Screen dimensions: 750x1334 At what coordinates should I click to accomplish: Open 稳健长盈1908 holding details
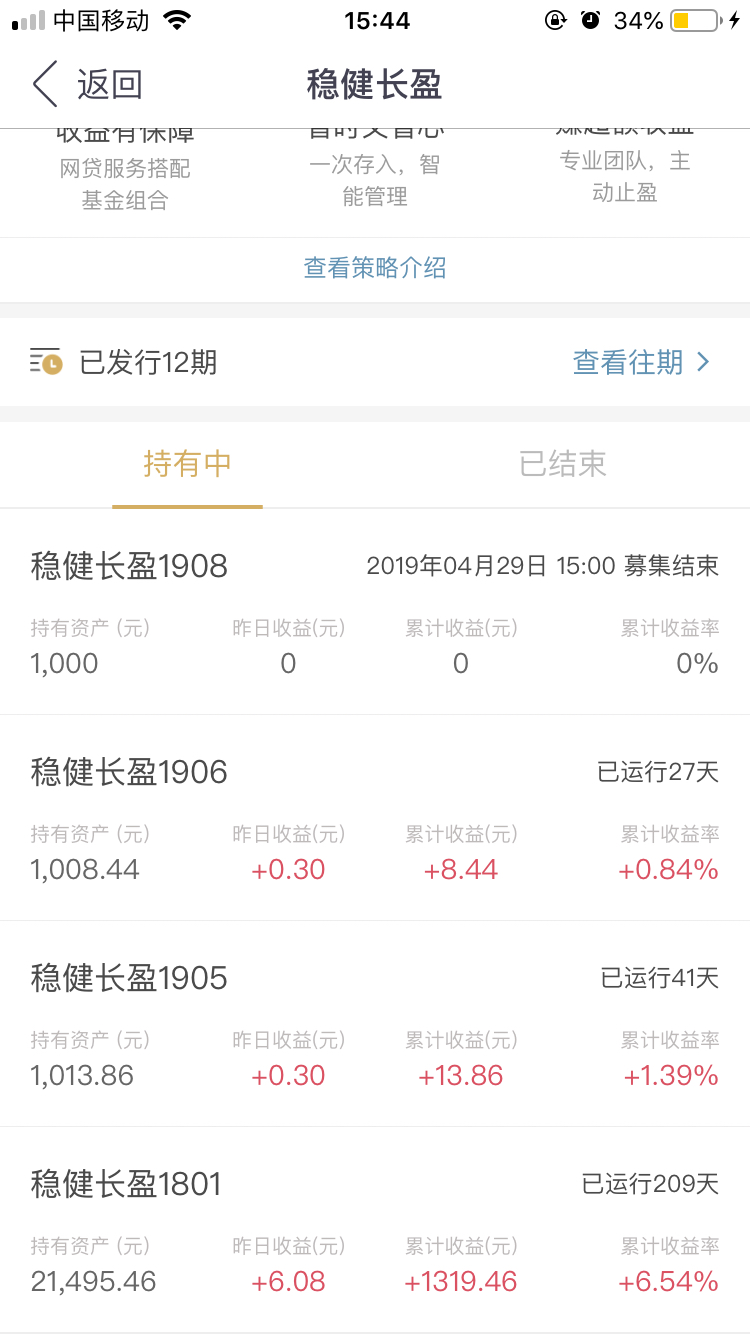pyautogui.click(x=375, y=612)
